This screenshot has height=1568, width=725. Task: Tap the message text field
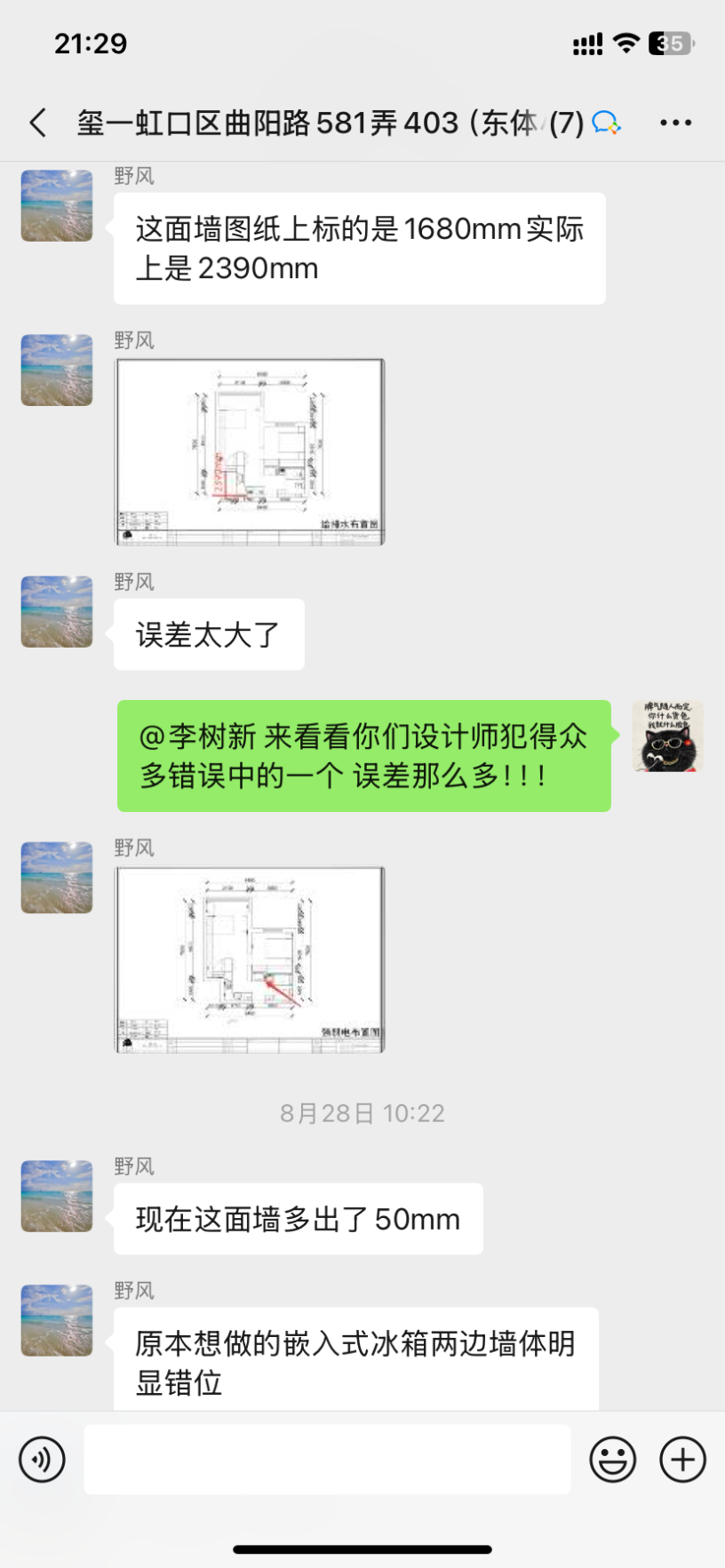327,1459
